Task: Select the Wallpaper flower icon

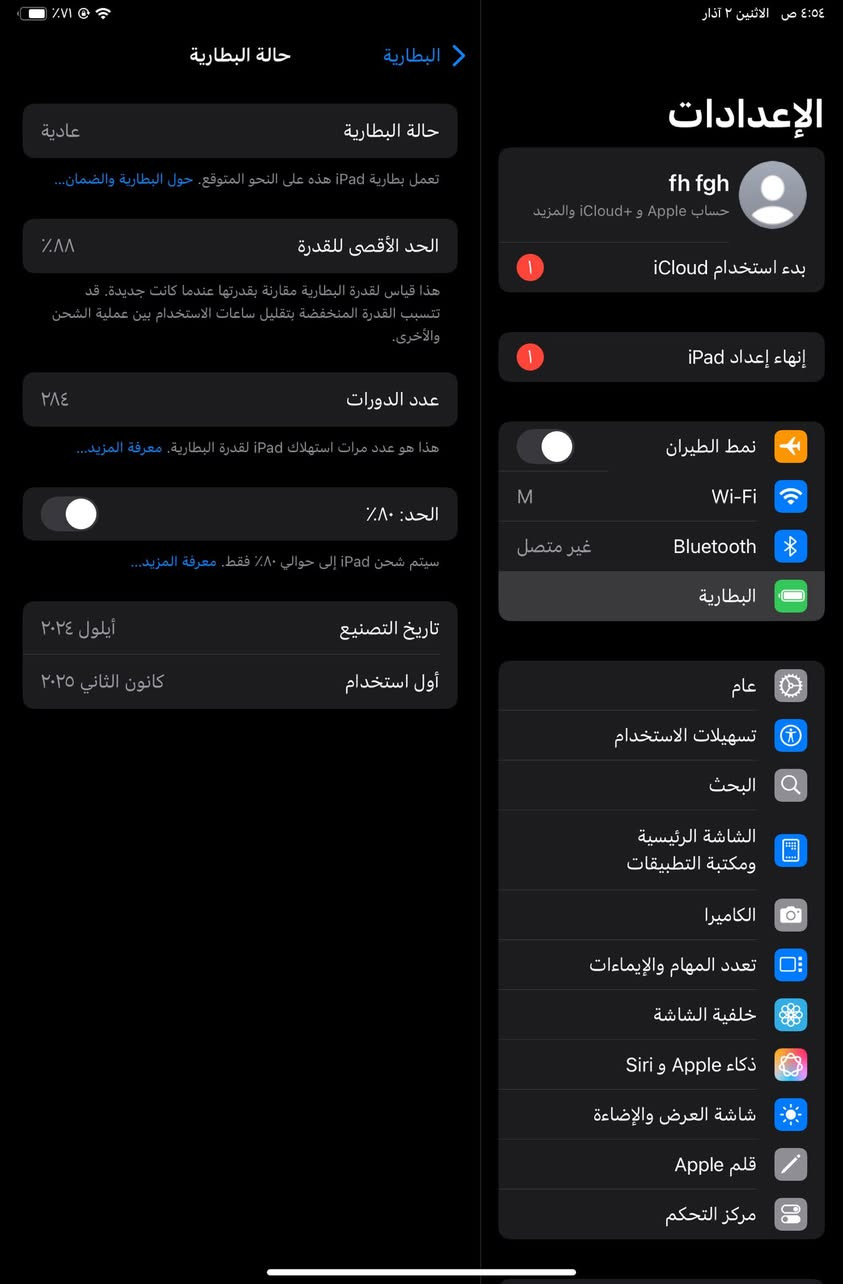Action: click(790, 1014)
